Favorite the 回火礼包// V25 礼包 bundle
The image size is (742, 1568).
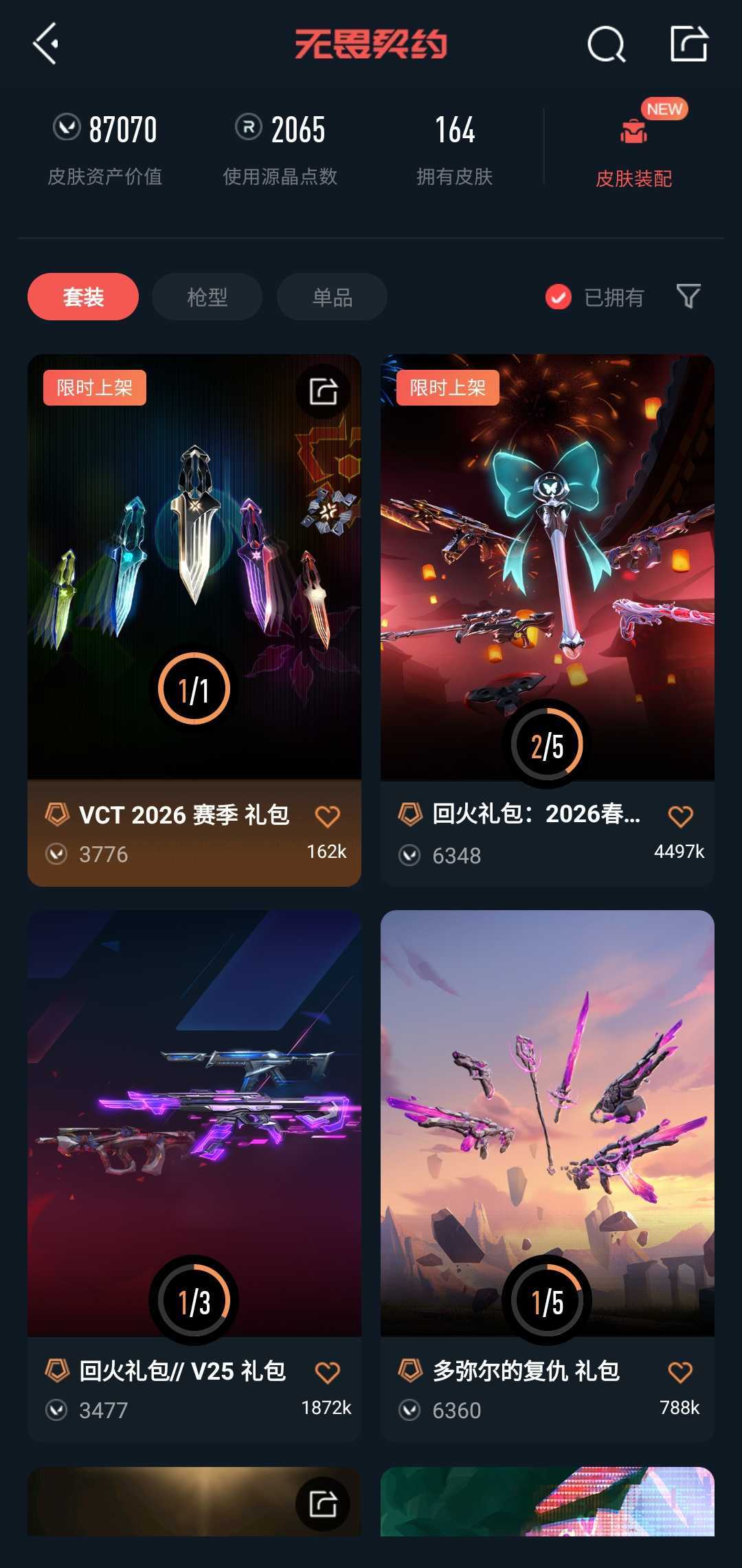[x=327, y=1372]
